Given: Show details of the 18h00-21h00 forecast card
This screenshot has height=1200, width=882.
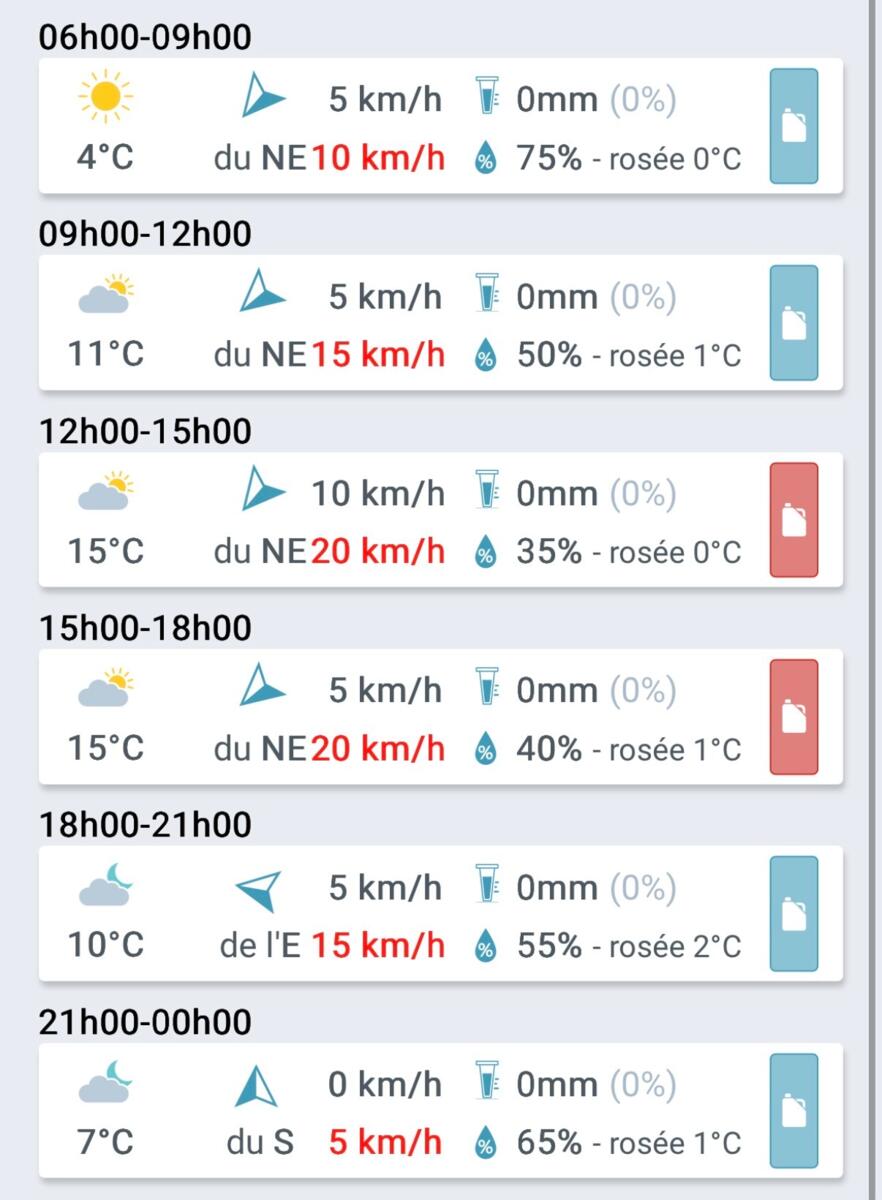Looking at the screenshot, I should click(400, 914).
